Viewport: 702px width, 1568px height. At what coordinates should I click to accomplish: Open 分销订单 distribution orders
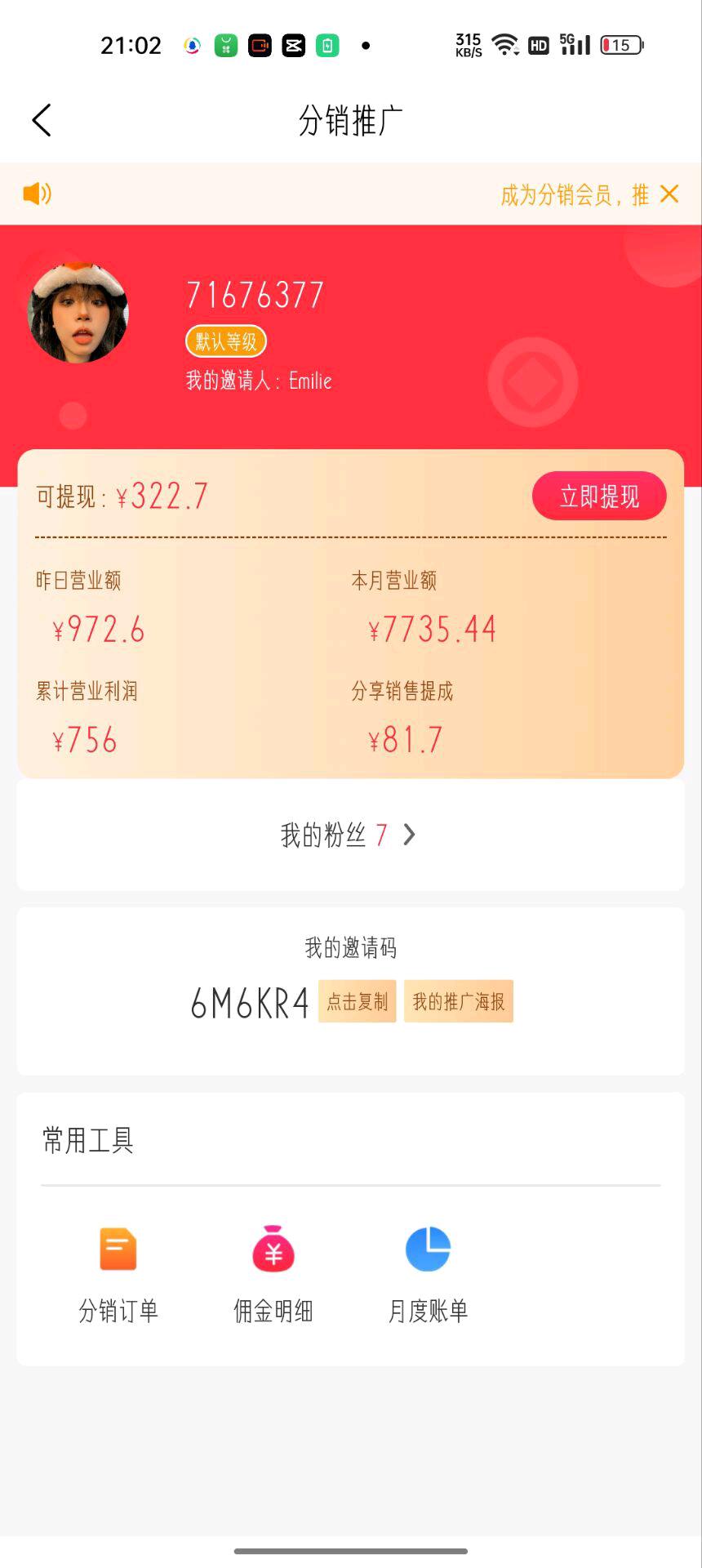[x=118, y=1270]
